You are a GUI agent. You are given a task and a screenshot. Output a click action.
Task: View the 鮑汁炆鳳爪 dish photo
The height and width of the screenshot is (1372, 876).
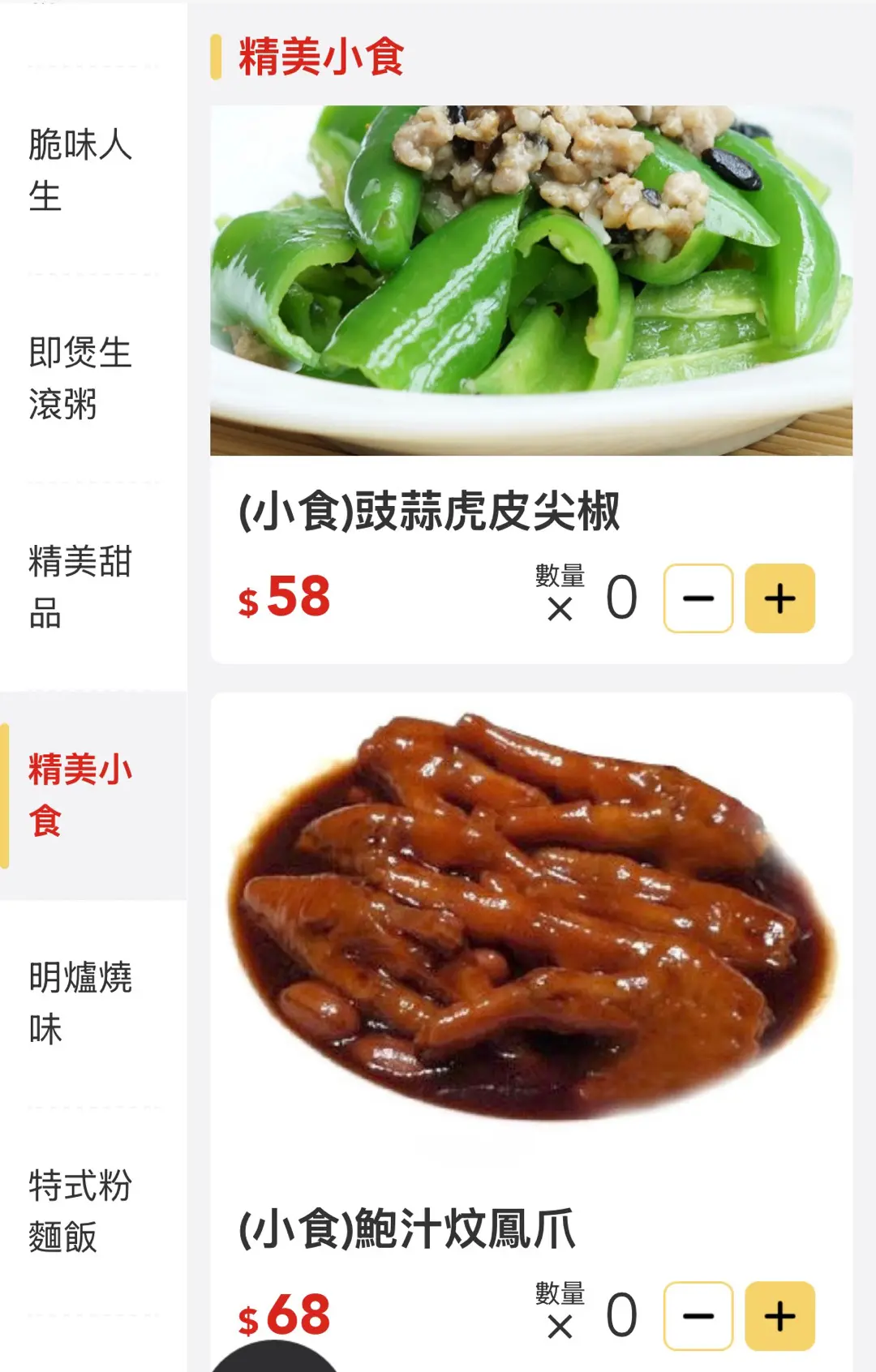[x=531, y=916]
